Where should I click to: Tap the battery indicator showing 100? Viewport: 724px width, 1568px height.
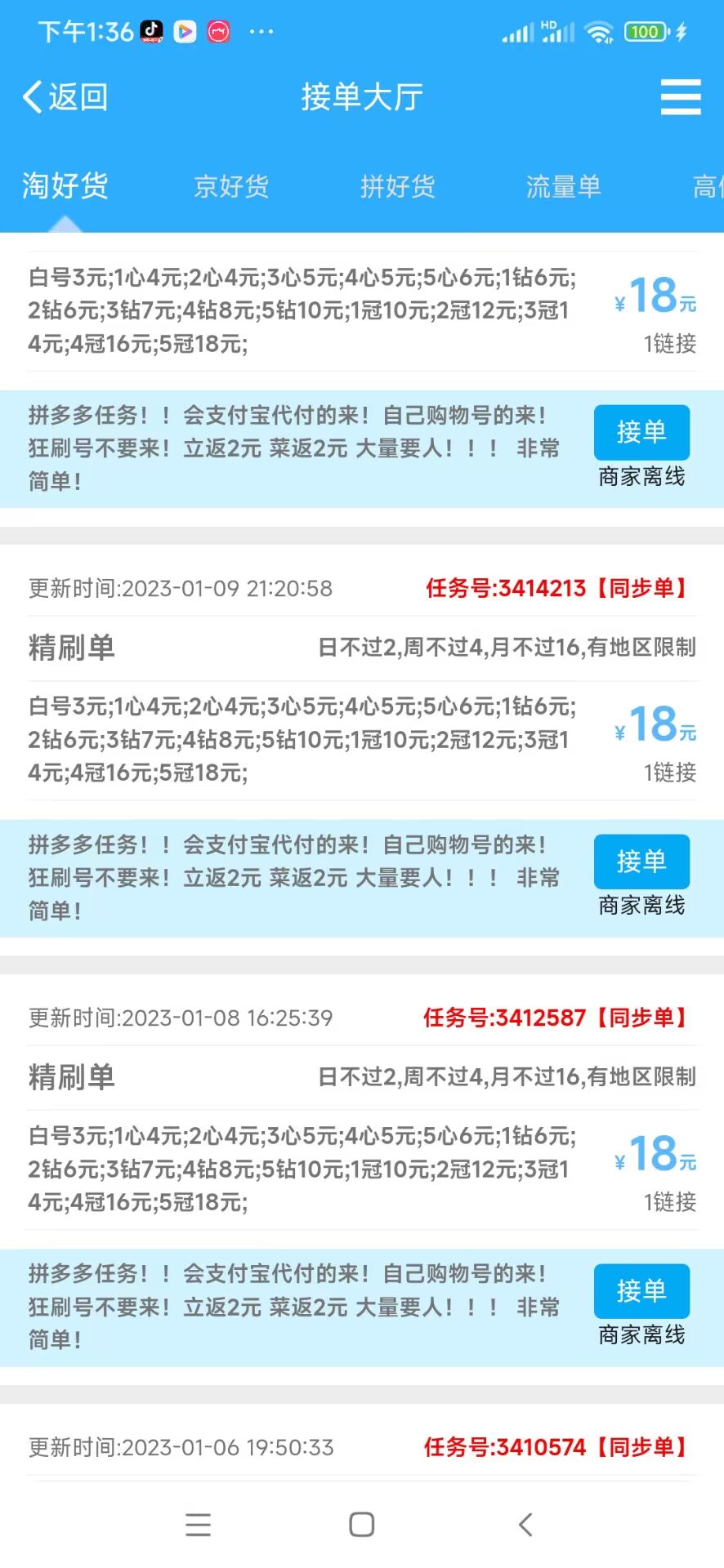coord(646,31)
